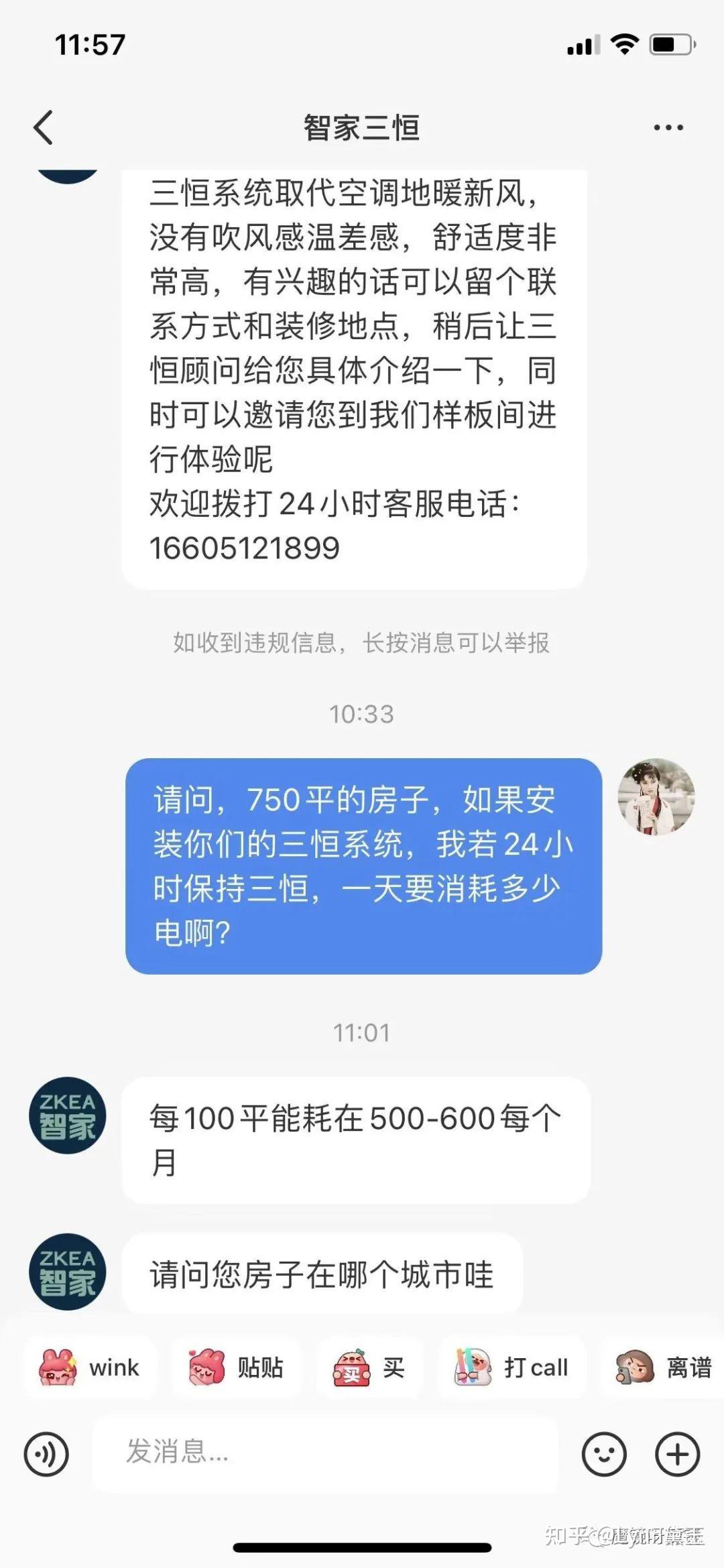Send the 贴贴 sticker

(237, 1368)
